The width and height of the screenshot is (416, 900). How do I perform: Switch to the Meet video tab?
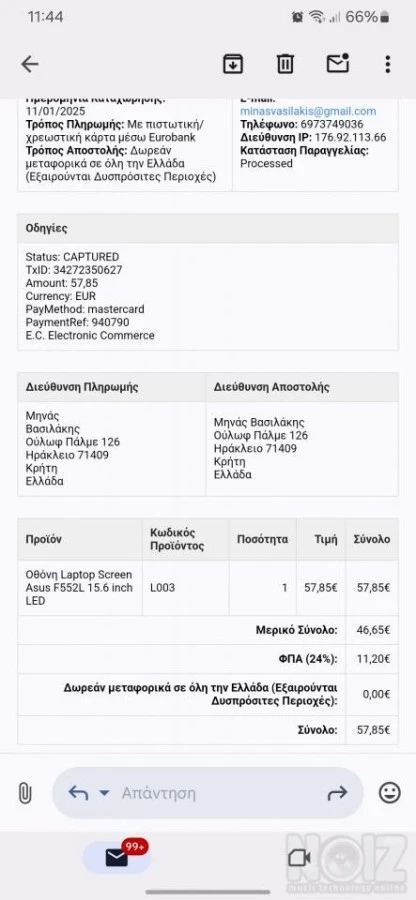click(300, 858)
